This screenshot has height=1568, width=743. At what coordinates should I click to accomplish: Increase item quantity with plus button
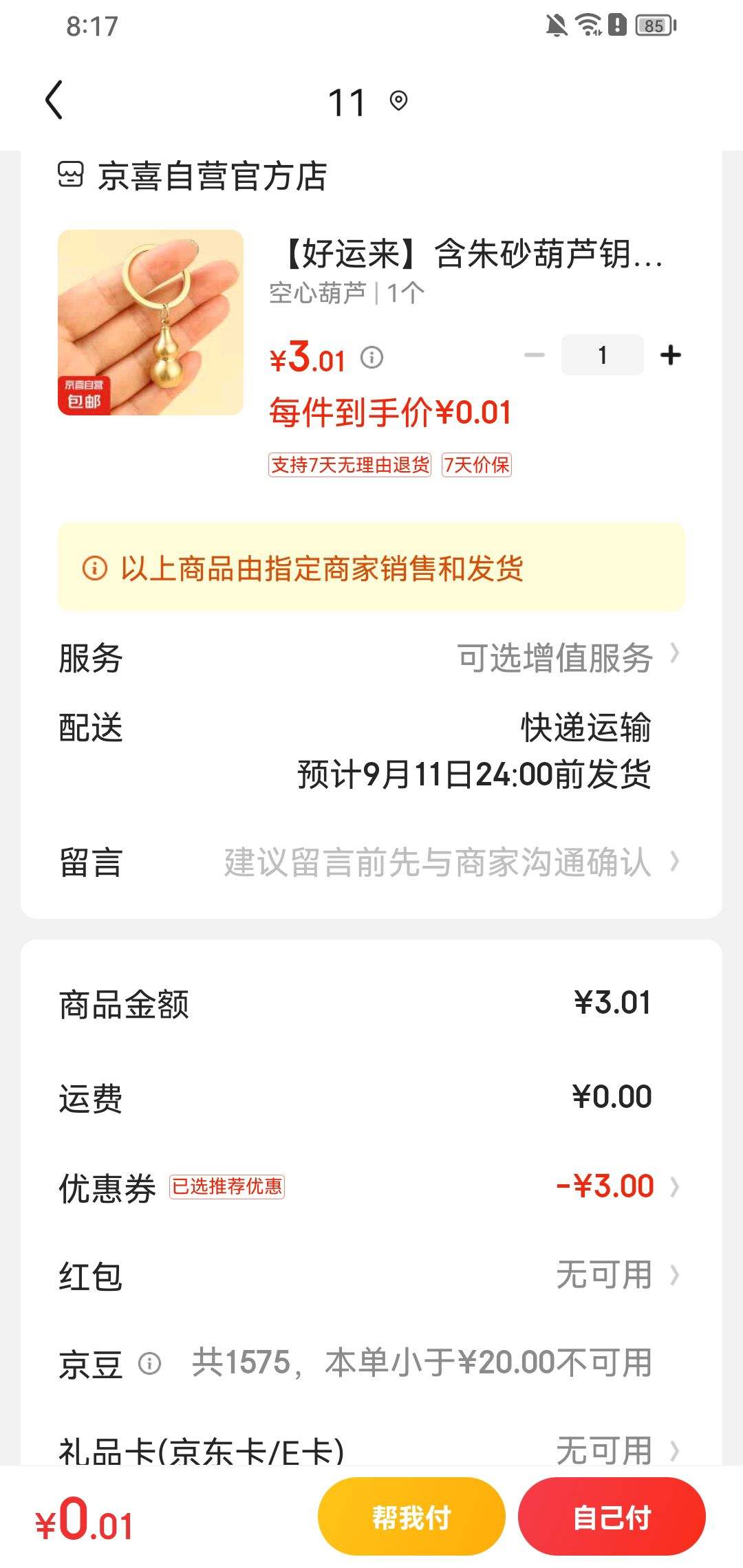[x=670, y=356]
